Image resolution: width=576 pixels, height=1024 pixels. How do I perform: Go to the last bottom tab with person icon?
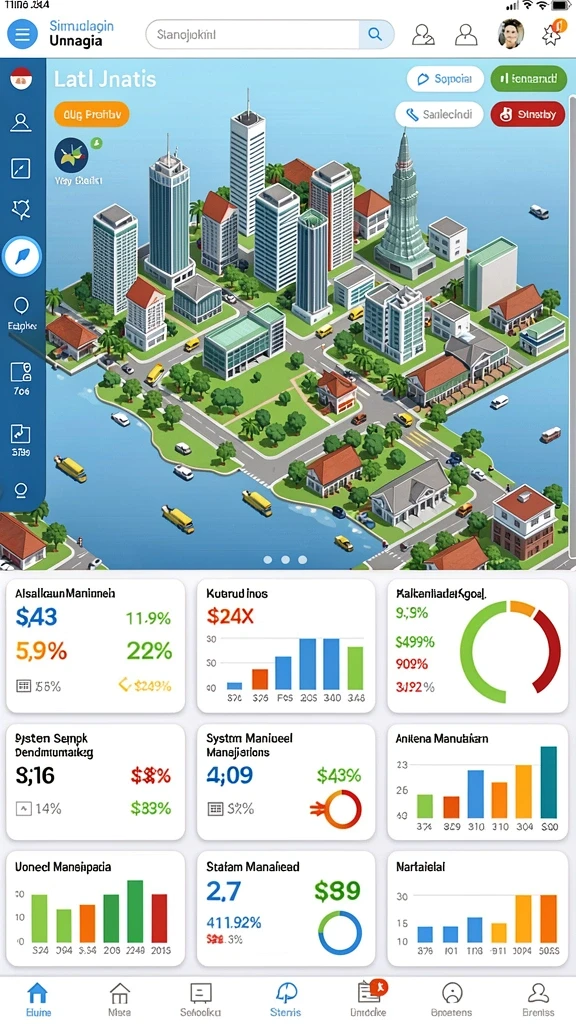click(x=537, y=999)
